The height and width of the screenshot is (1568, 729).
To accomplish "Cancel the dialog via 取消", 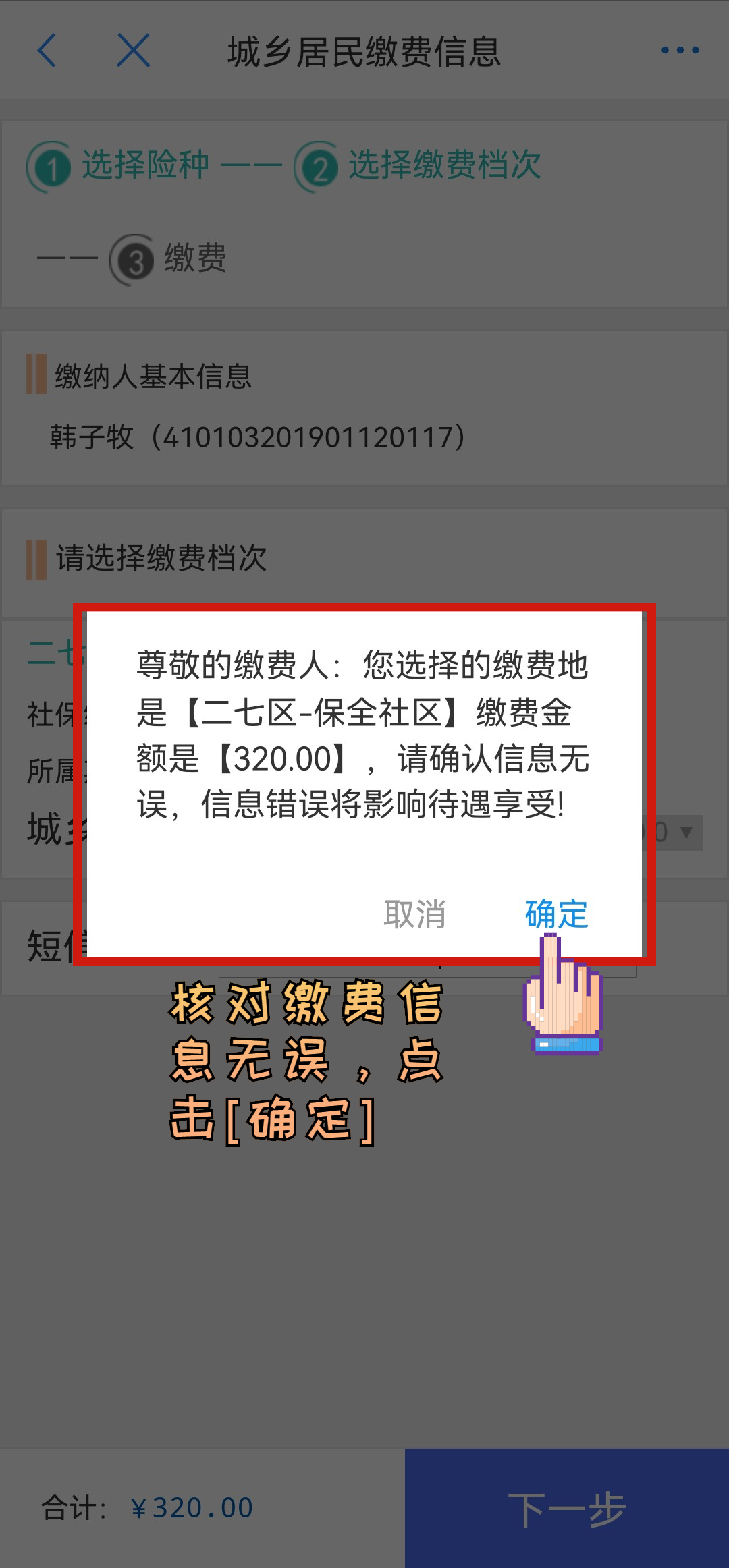I will click(414, 914).
